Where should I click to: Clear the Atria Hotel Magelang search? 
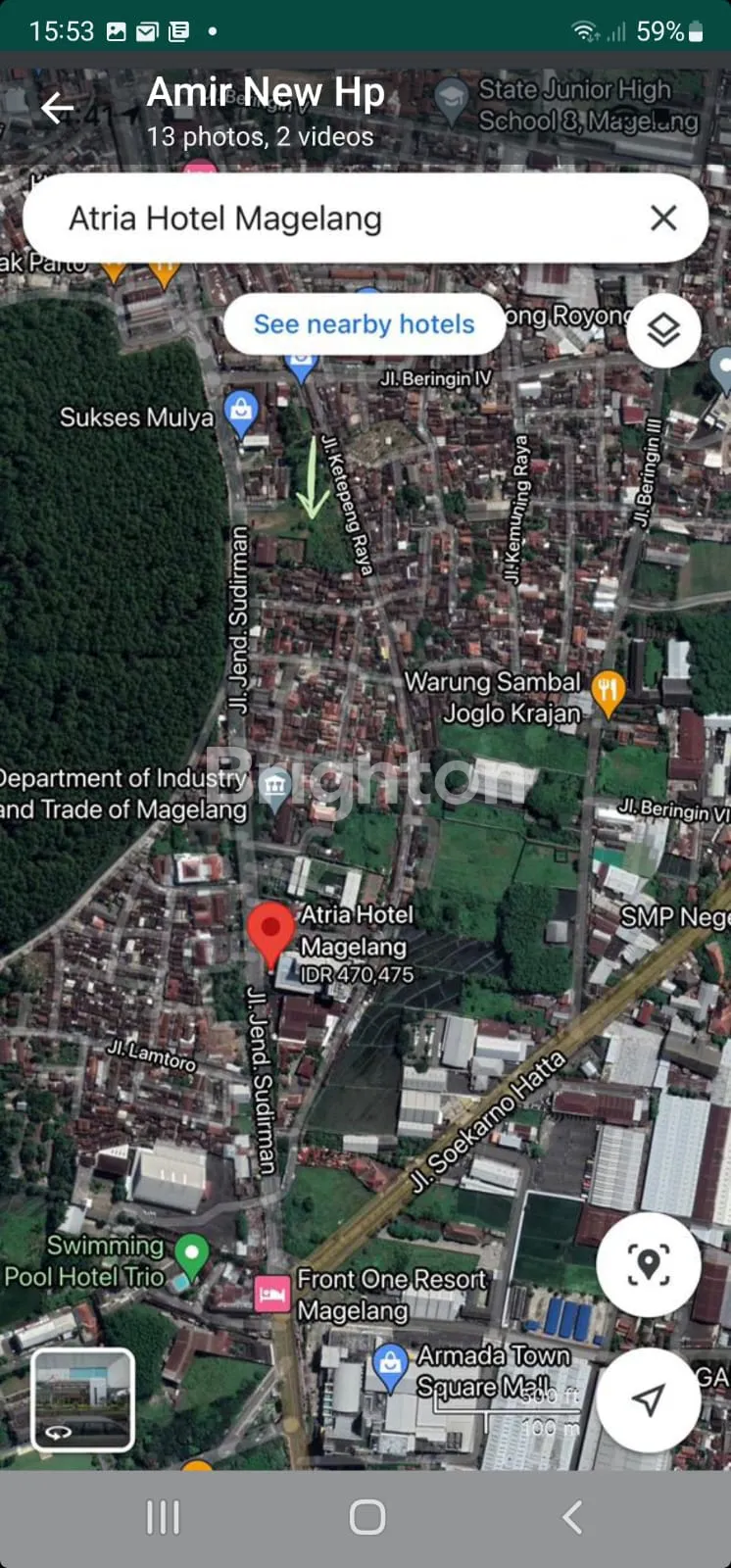[663, 218]
